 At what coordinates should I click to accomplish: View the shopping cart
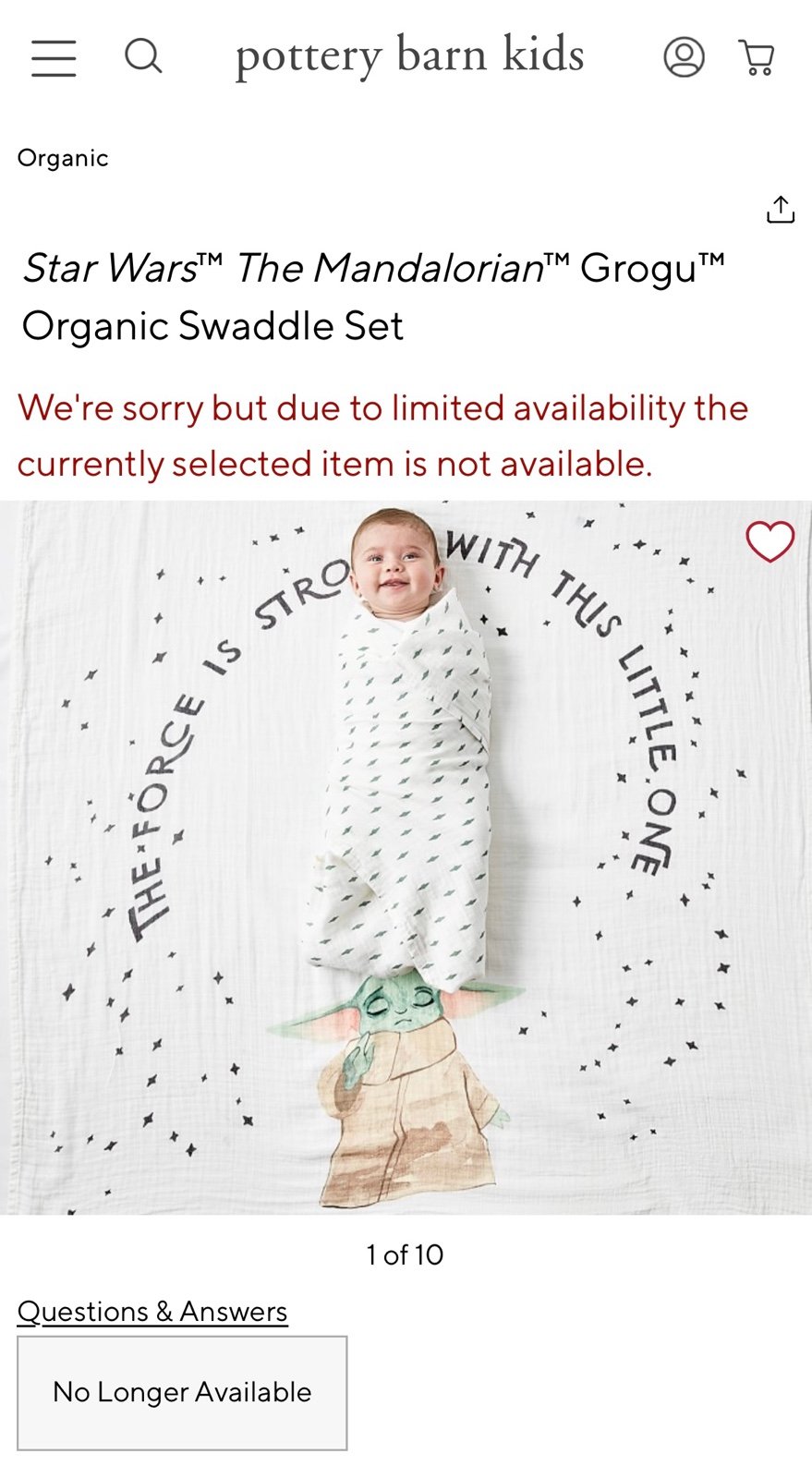[x=757, y=57]
